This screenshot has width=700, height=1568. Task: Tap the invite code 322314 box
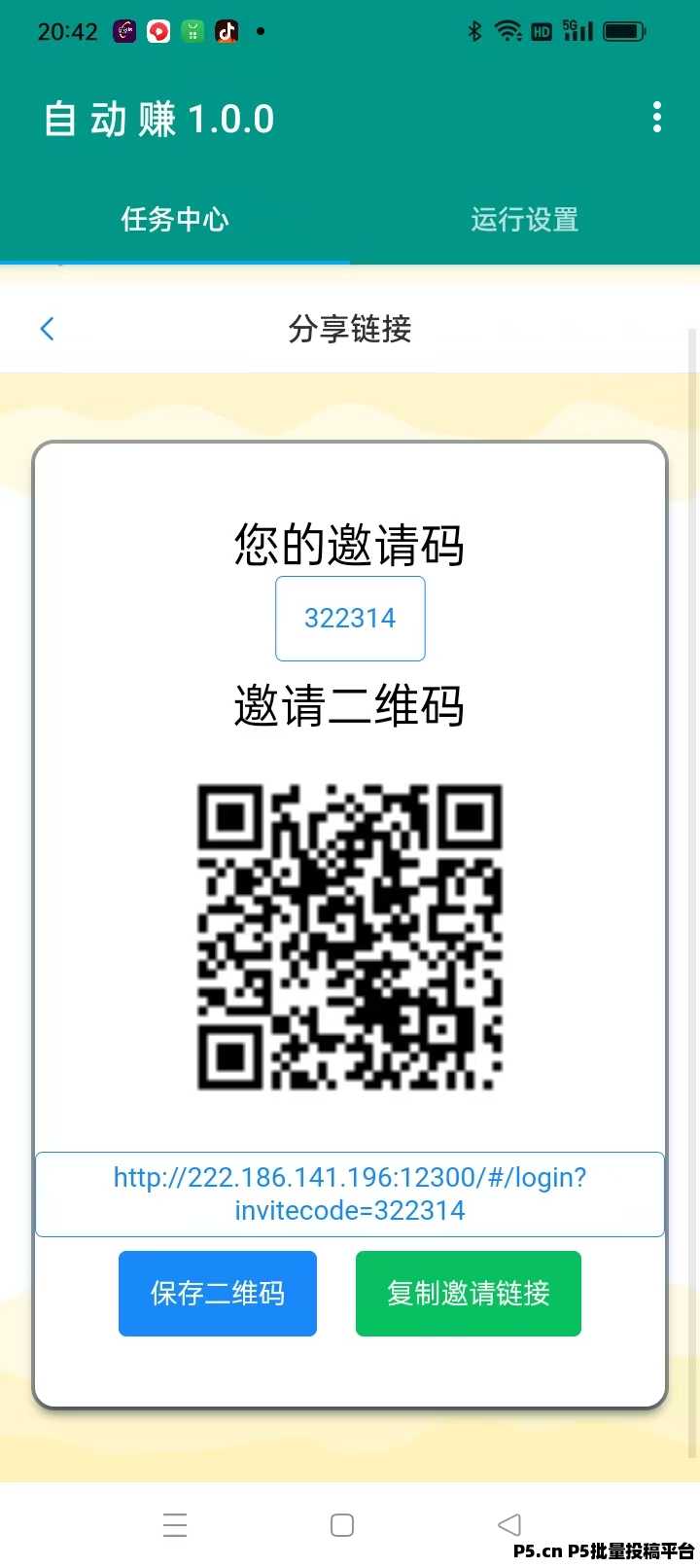click(x=350, y=619)
